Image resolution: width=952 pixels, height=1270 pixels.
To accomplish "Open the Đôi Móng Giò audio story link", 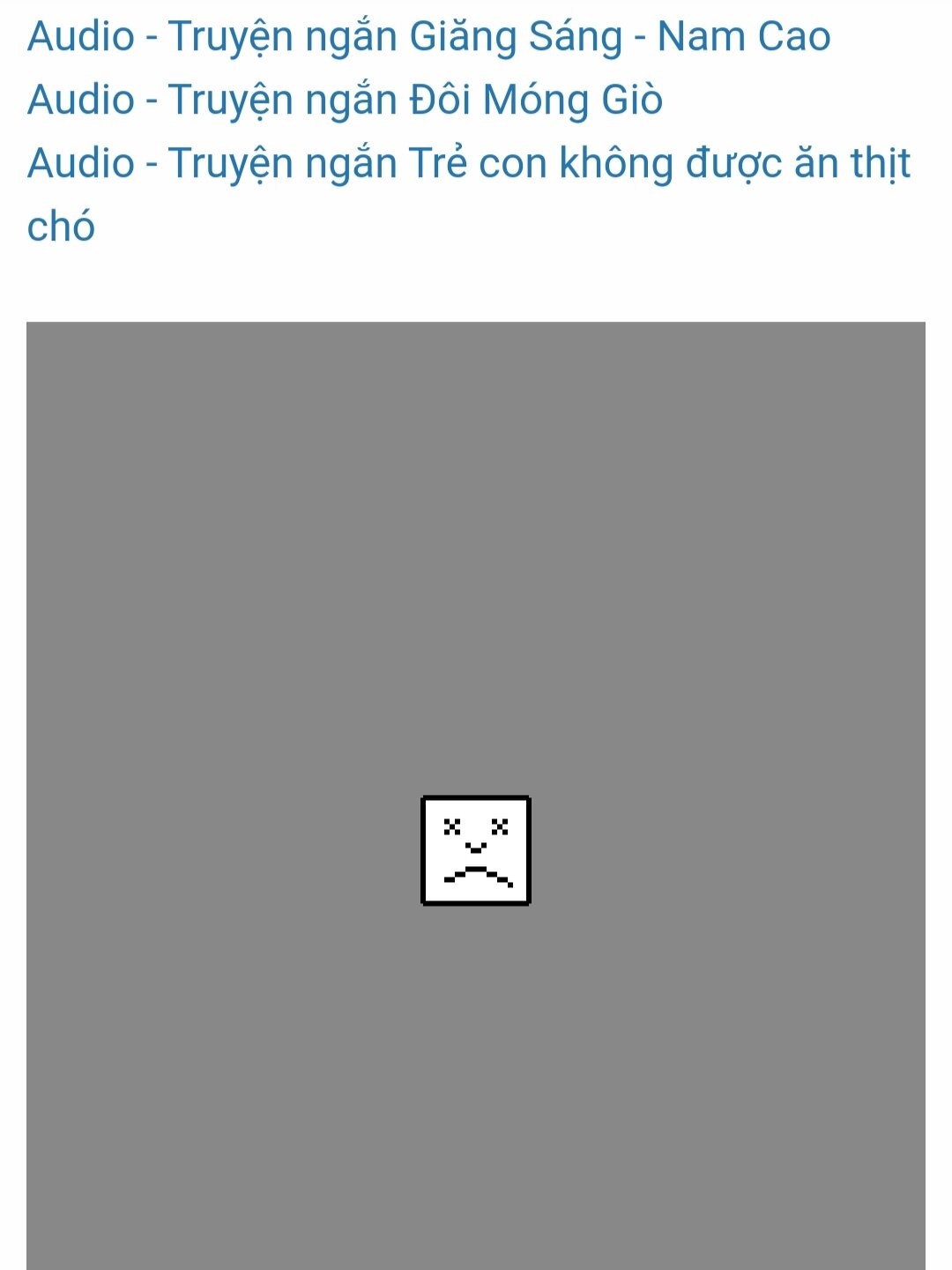I will (345, 101).
